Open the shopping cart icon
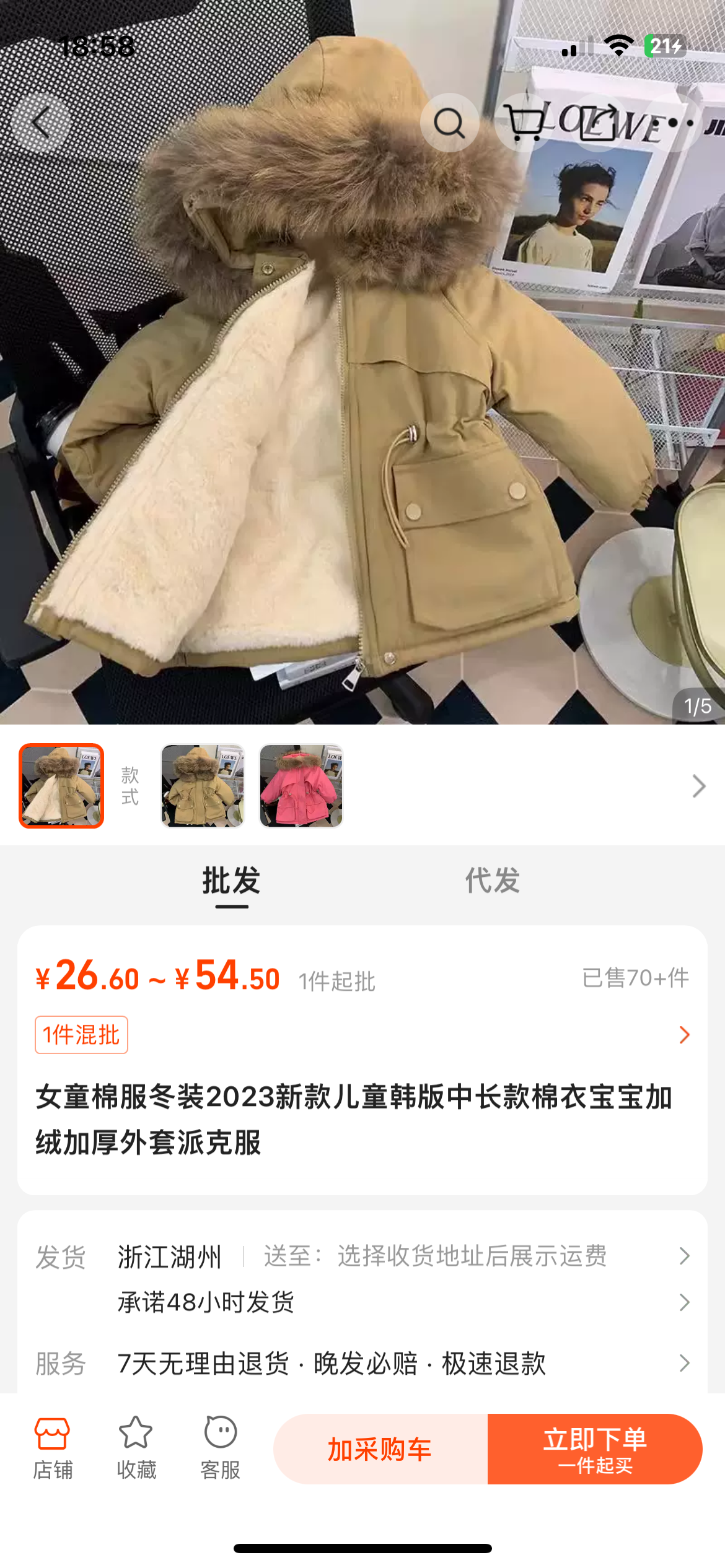Viewport: 725px width, 1568px height. coord(524,123)
